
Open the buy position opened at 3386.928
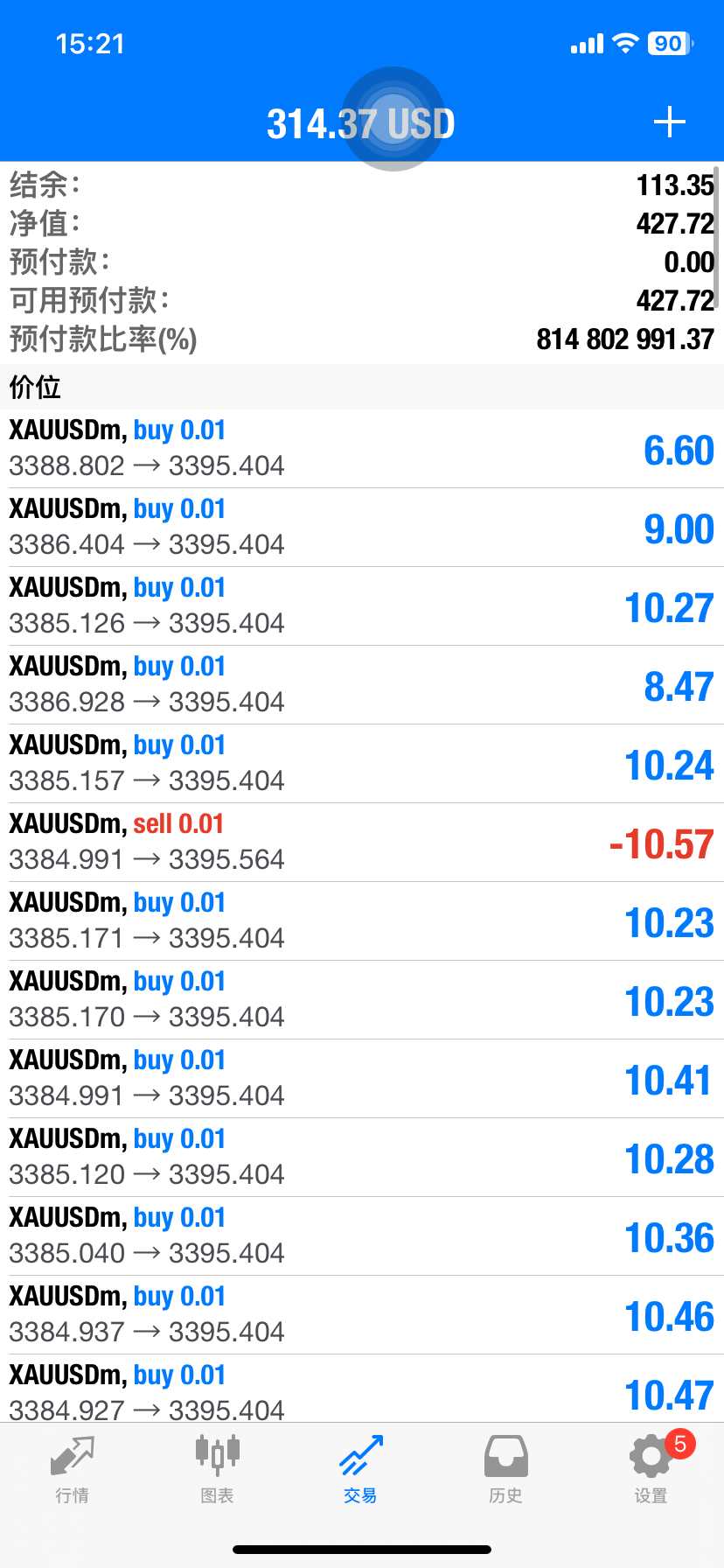coord(362,685)
